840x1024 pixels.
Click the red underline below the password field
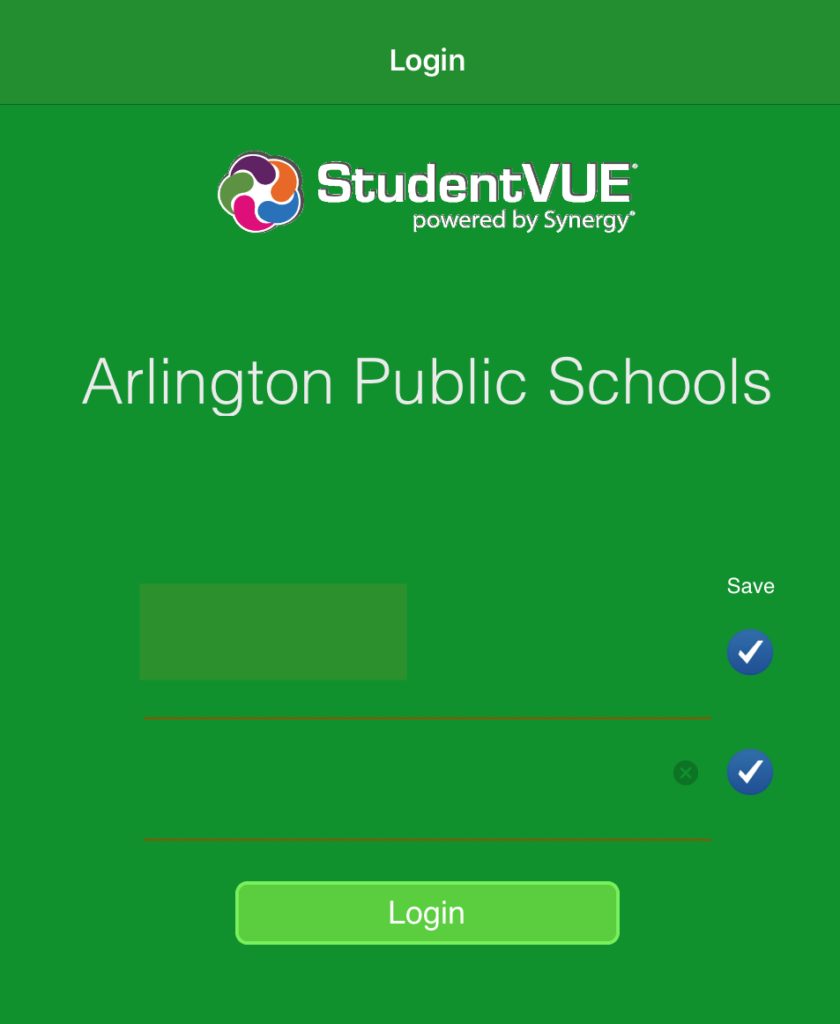(427, 838)
